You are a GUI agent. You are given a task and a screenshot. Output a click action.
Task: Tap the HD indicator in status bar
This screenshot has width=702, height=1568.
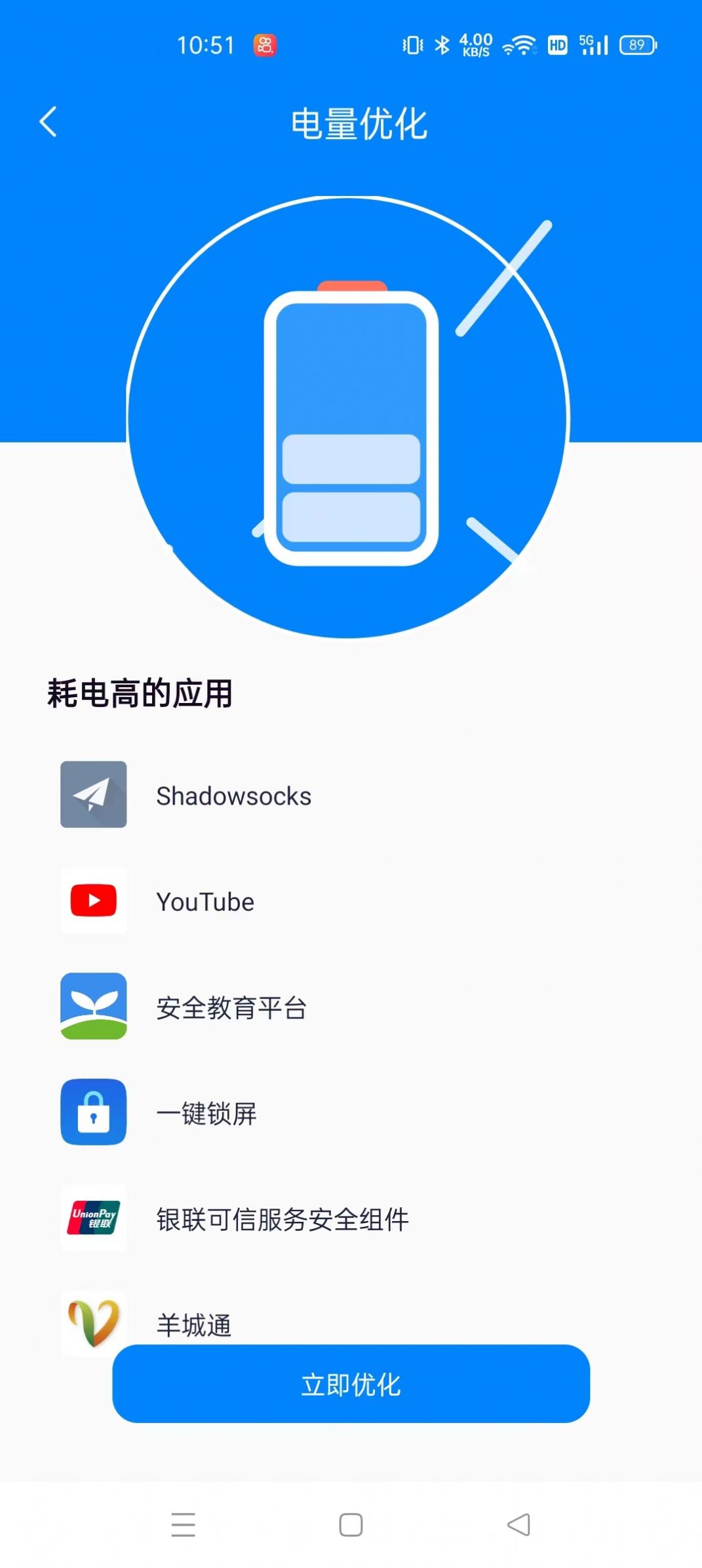(x=556, y=45)
